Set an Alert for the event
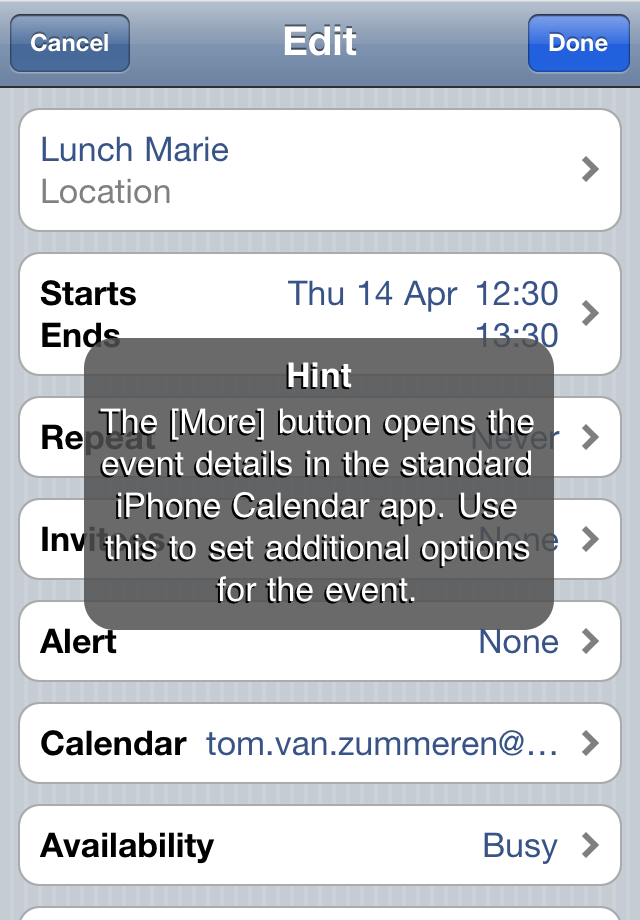640x920 pixels. coord(320,641)
